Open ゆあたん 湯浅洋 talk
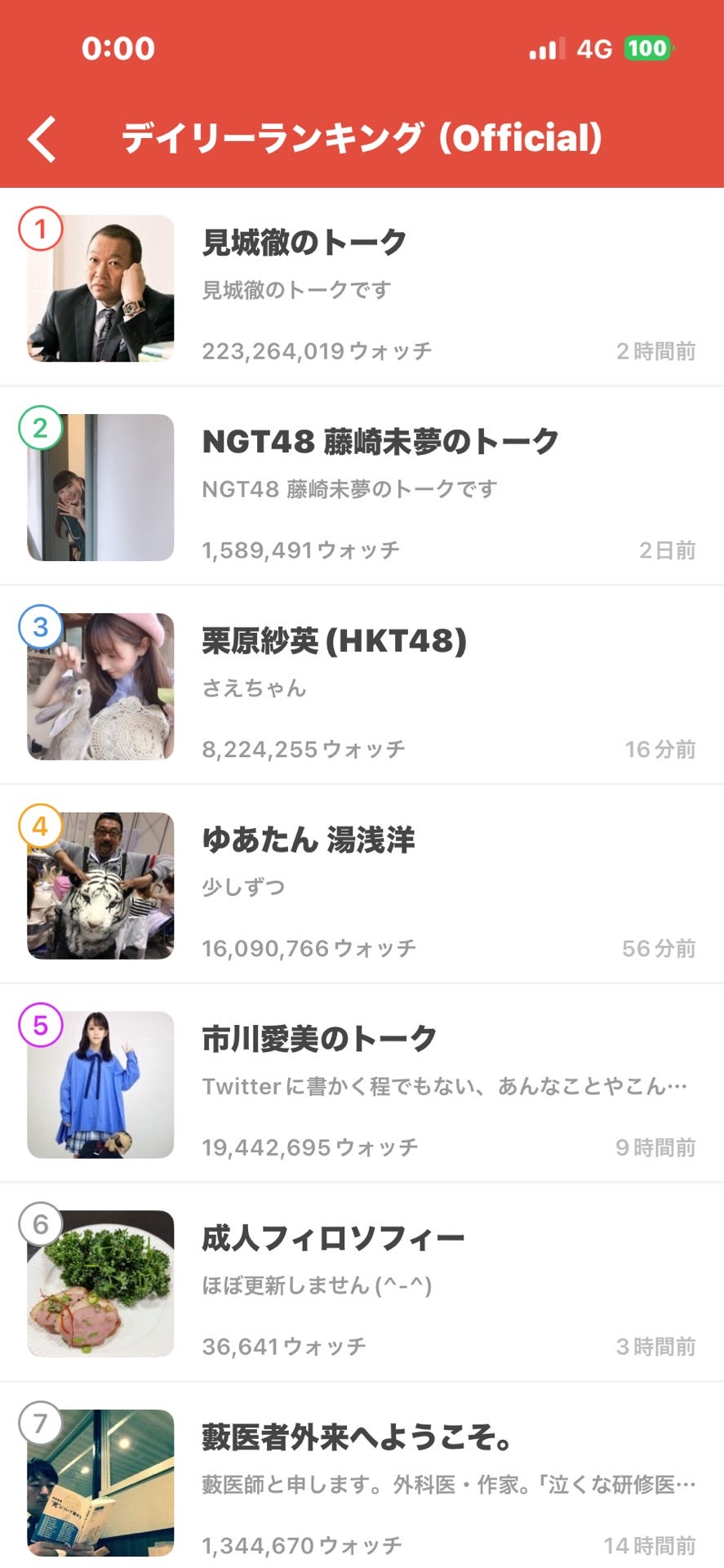 (x=362, y=885)
